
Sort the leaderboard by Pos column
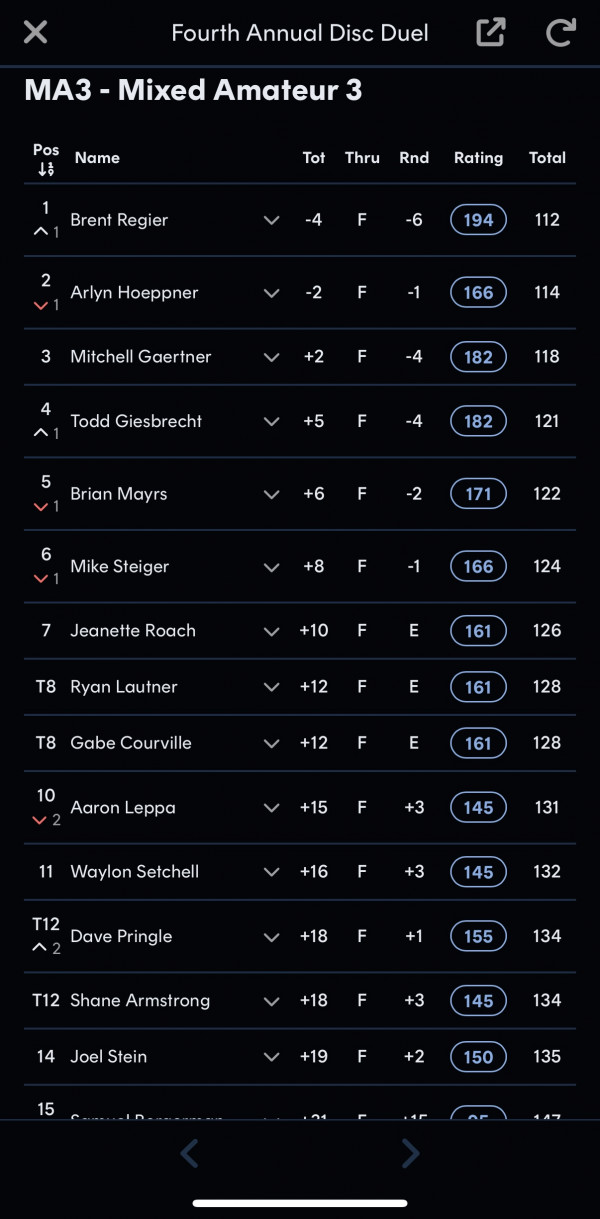coord(46,159)
